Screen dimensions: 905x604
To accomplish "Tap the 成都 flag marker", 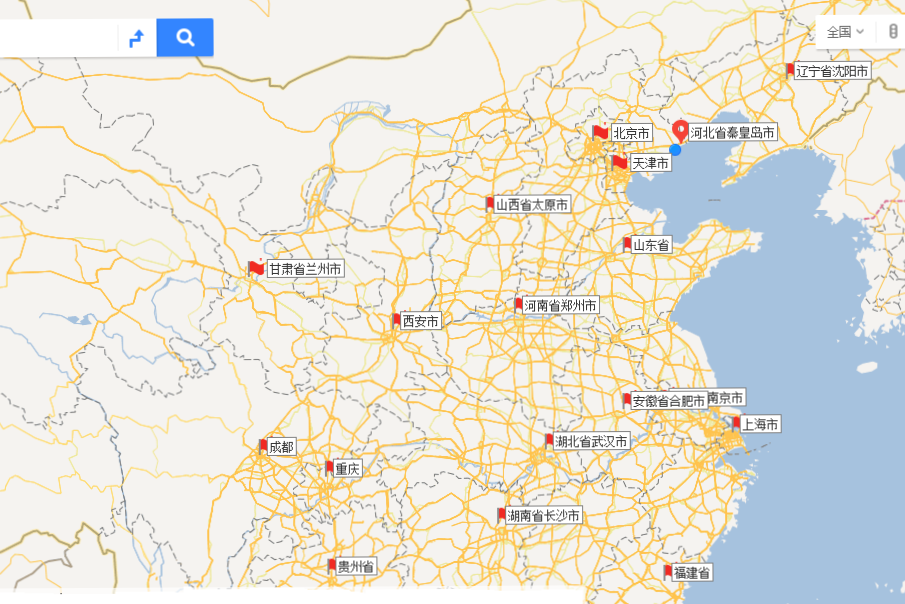I will pos(263,447).
